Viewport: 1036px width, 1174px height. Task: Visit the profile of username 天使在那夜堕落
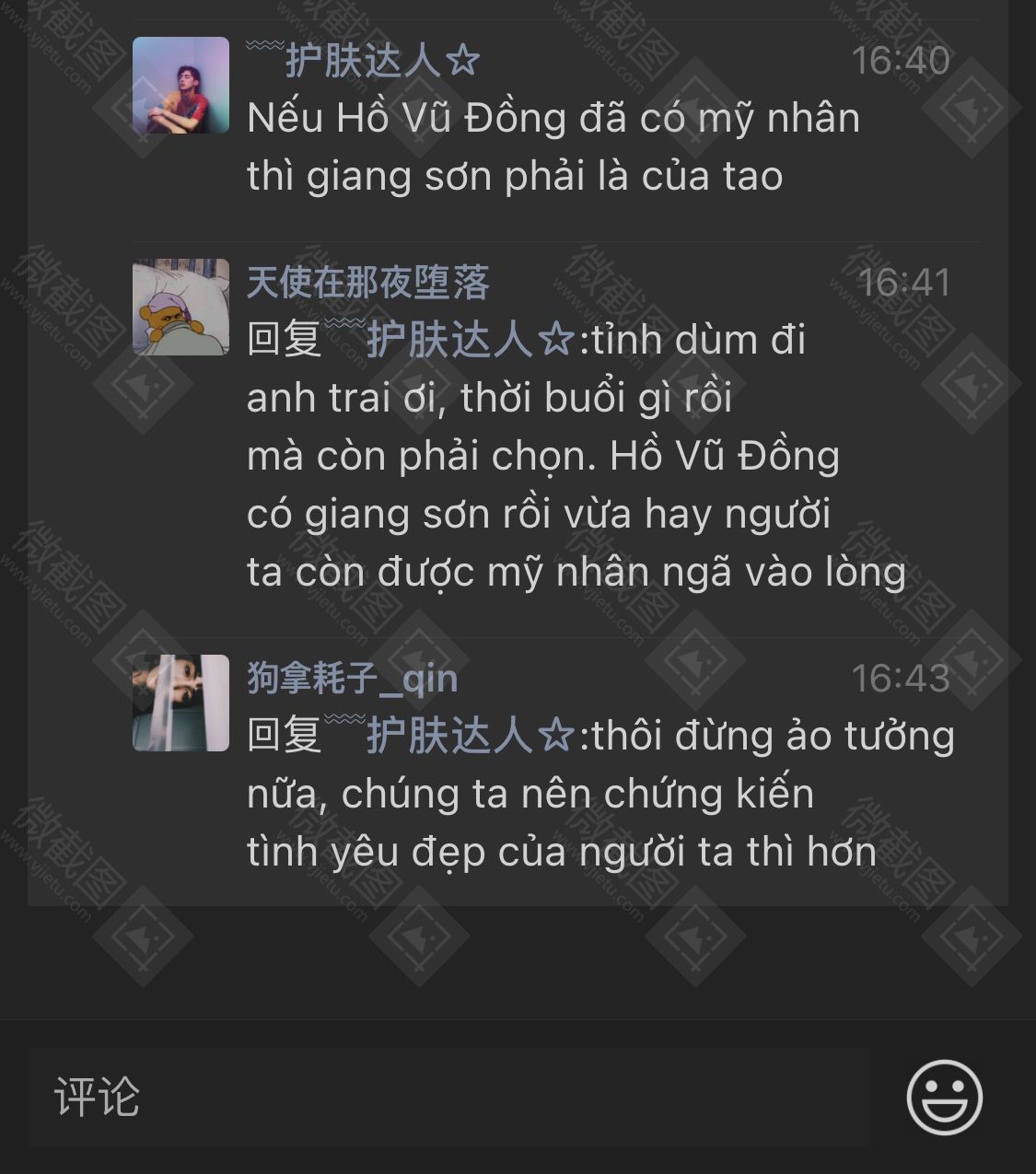(367, 283)
